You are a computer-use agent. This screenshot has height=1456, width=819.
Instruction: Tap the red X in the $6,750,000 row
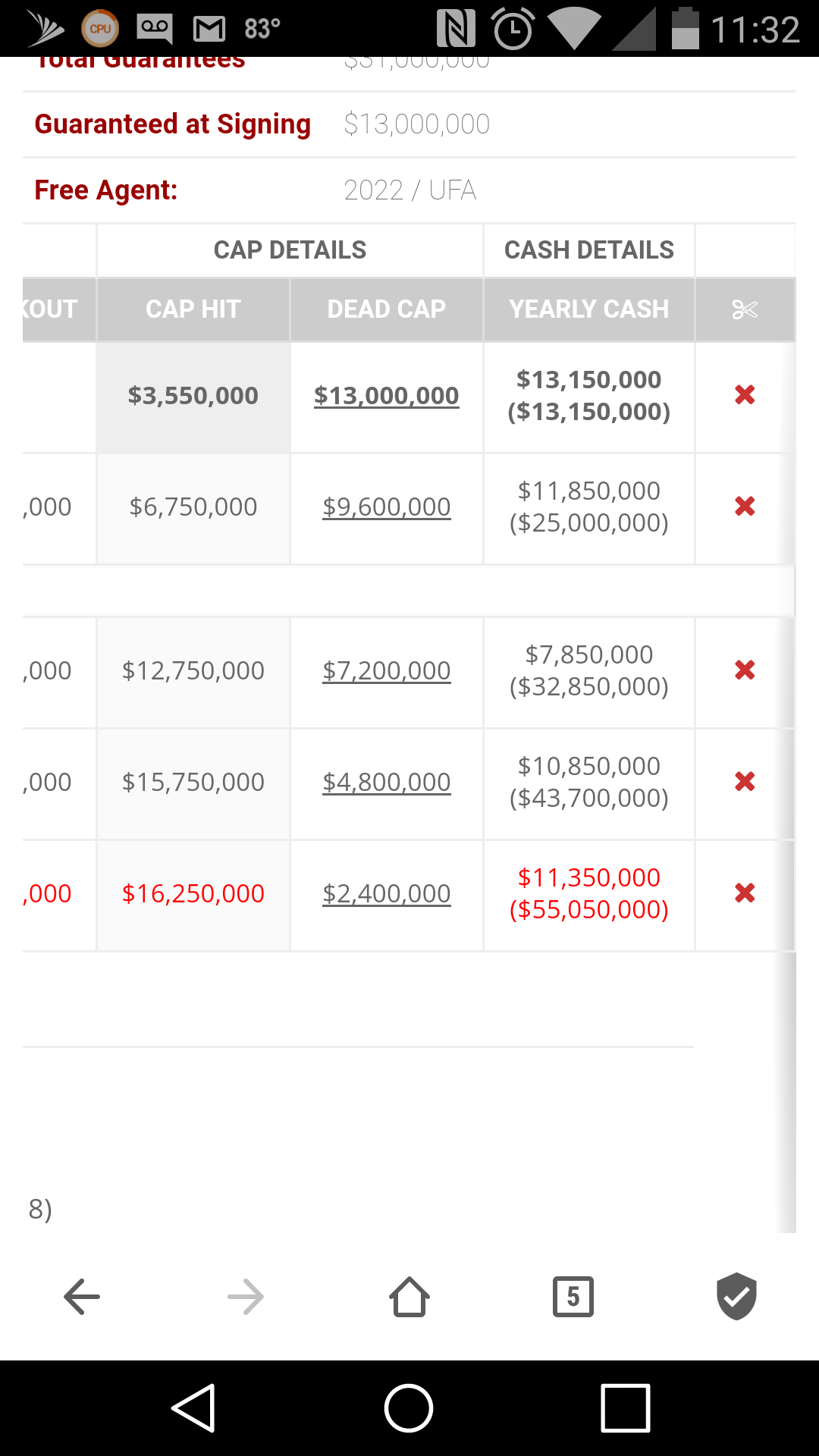(x=745, y=506)
